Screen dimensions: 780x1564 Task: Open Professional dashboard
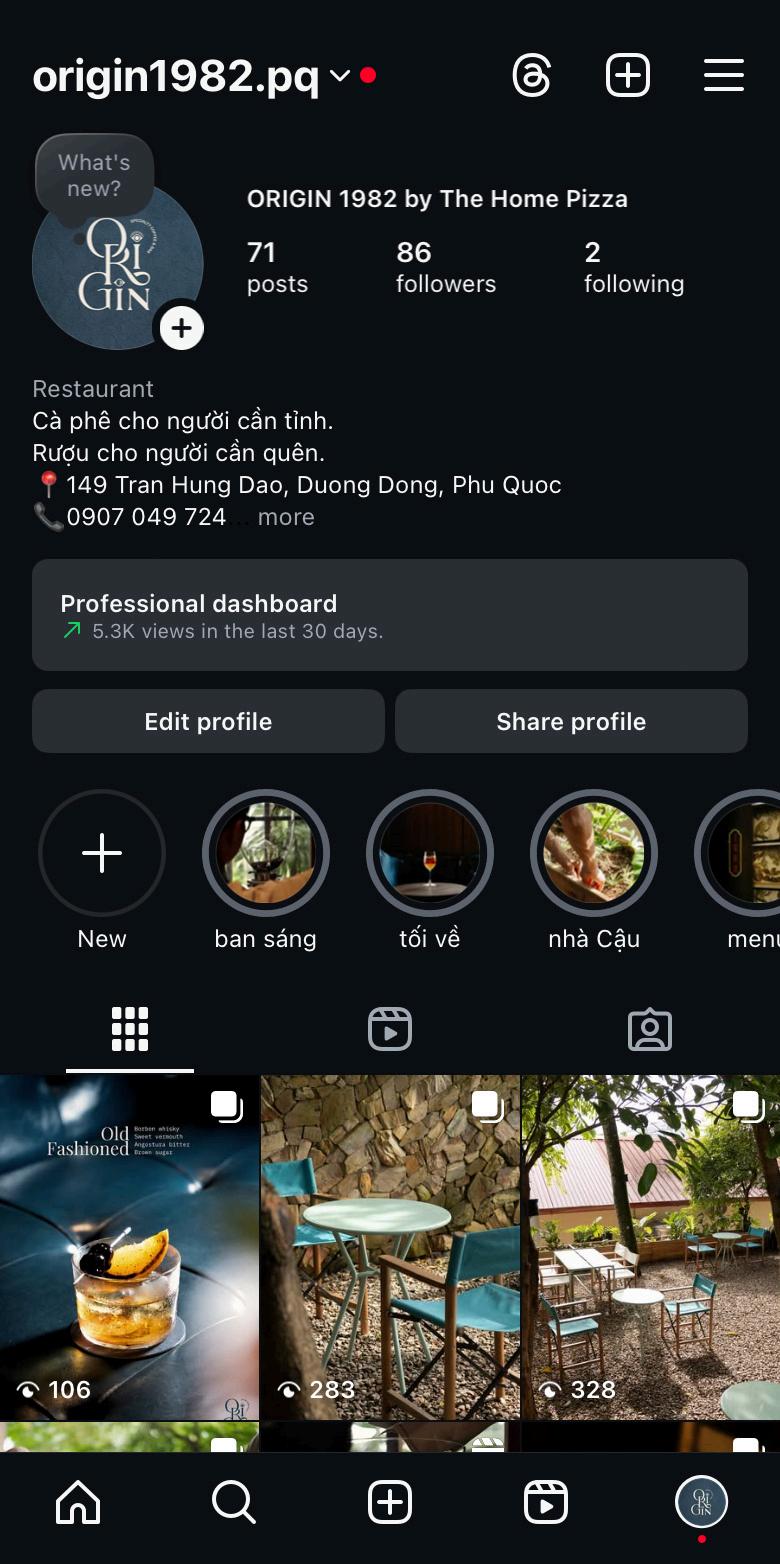390,615
